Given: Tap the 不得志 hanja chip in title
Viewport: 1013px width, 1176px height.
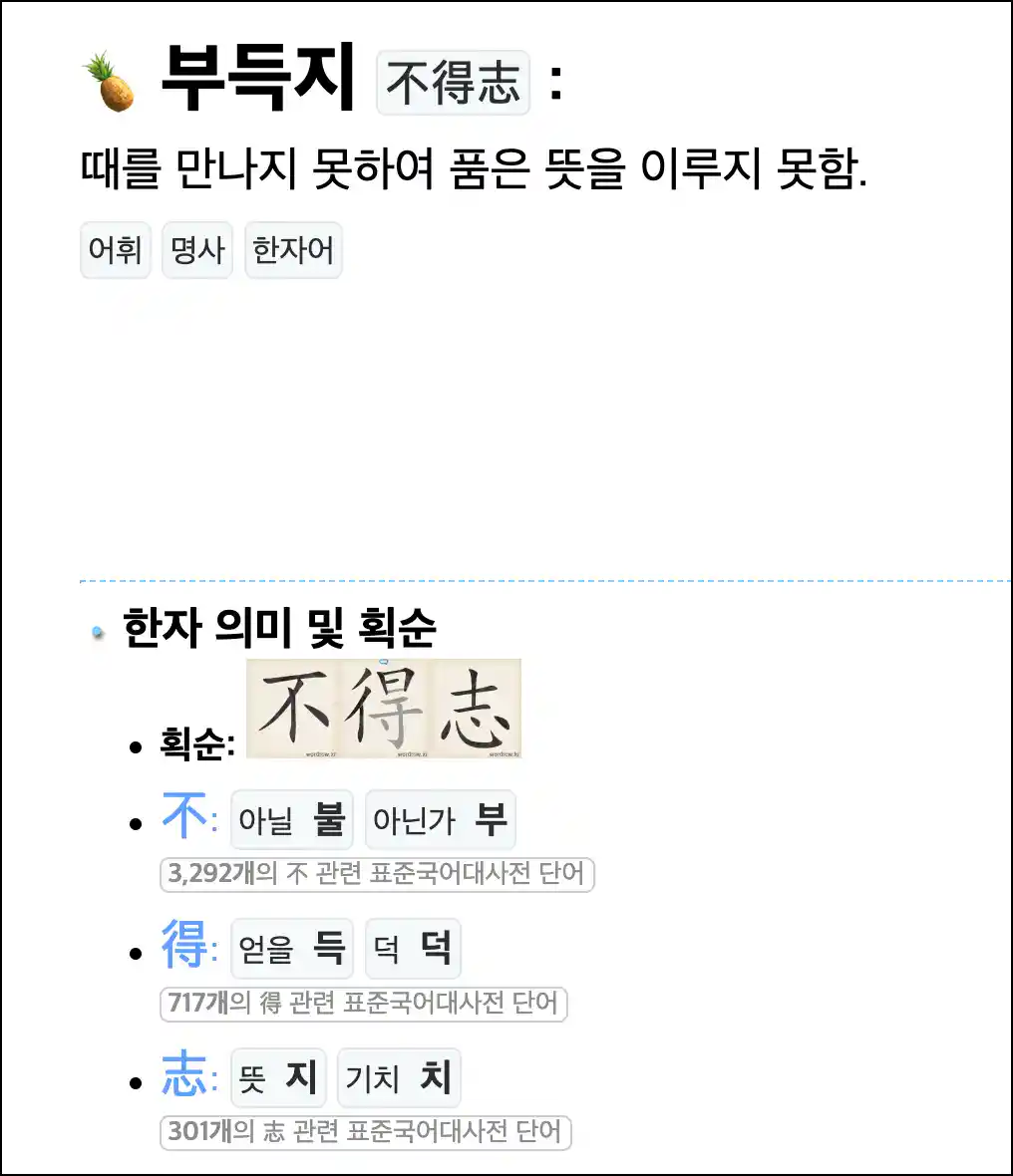Looking at the screenshot, I should (x=453, y=83).
